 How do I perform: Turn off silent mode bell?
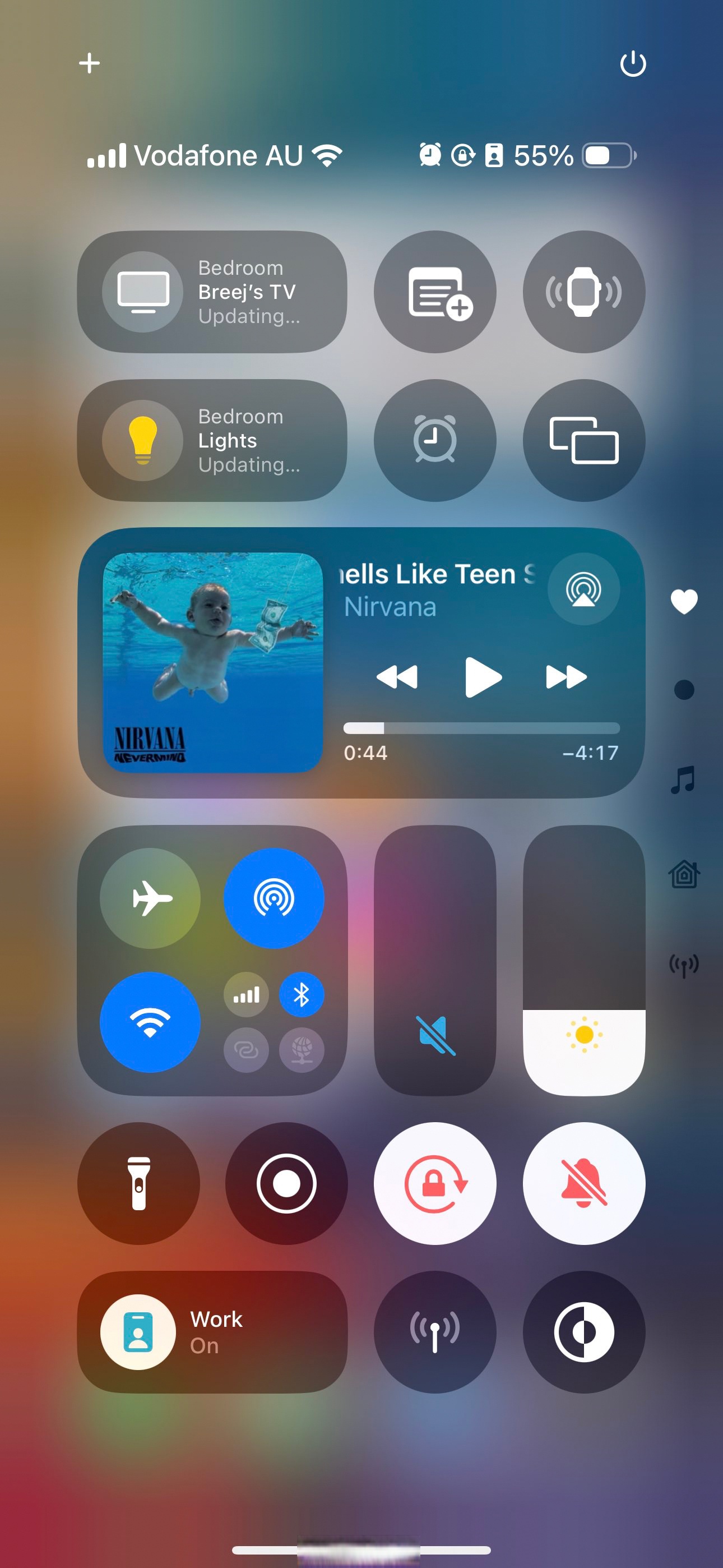pyautogui.click(x=583, y=1183)
